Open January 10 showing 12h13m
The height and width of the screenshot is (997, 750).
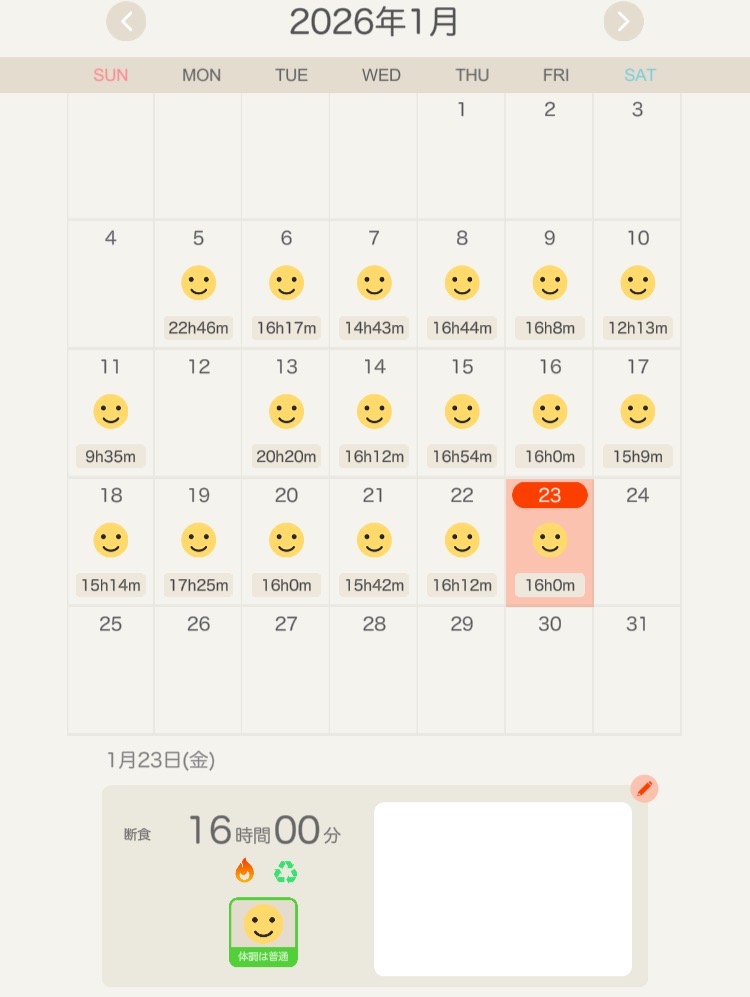(637, 284)
